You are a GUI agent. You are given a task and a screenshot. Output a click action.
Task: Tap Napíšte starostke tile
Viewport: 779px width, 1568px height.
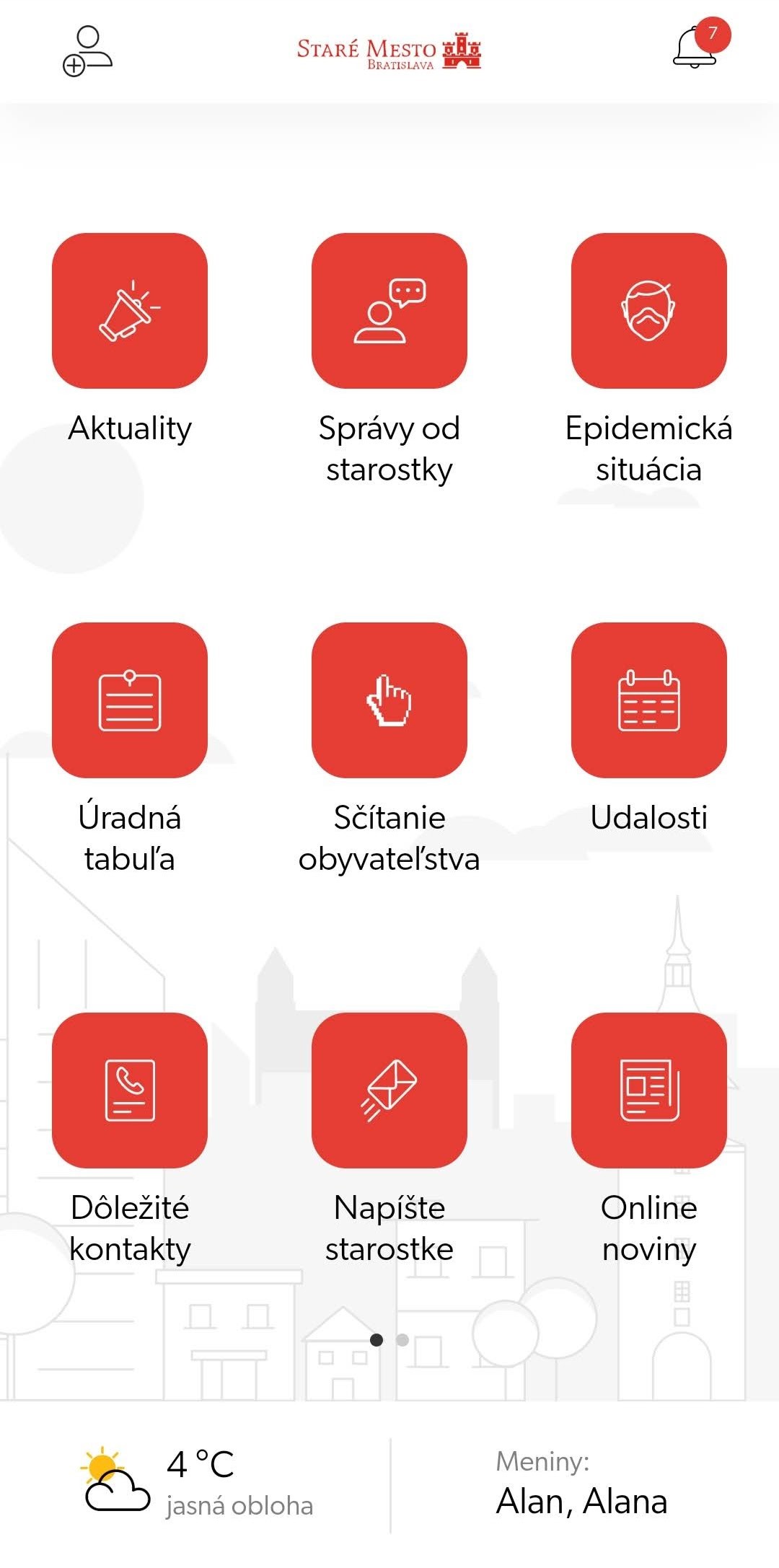[x=389, y=1090]
